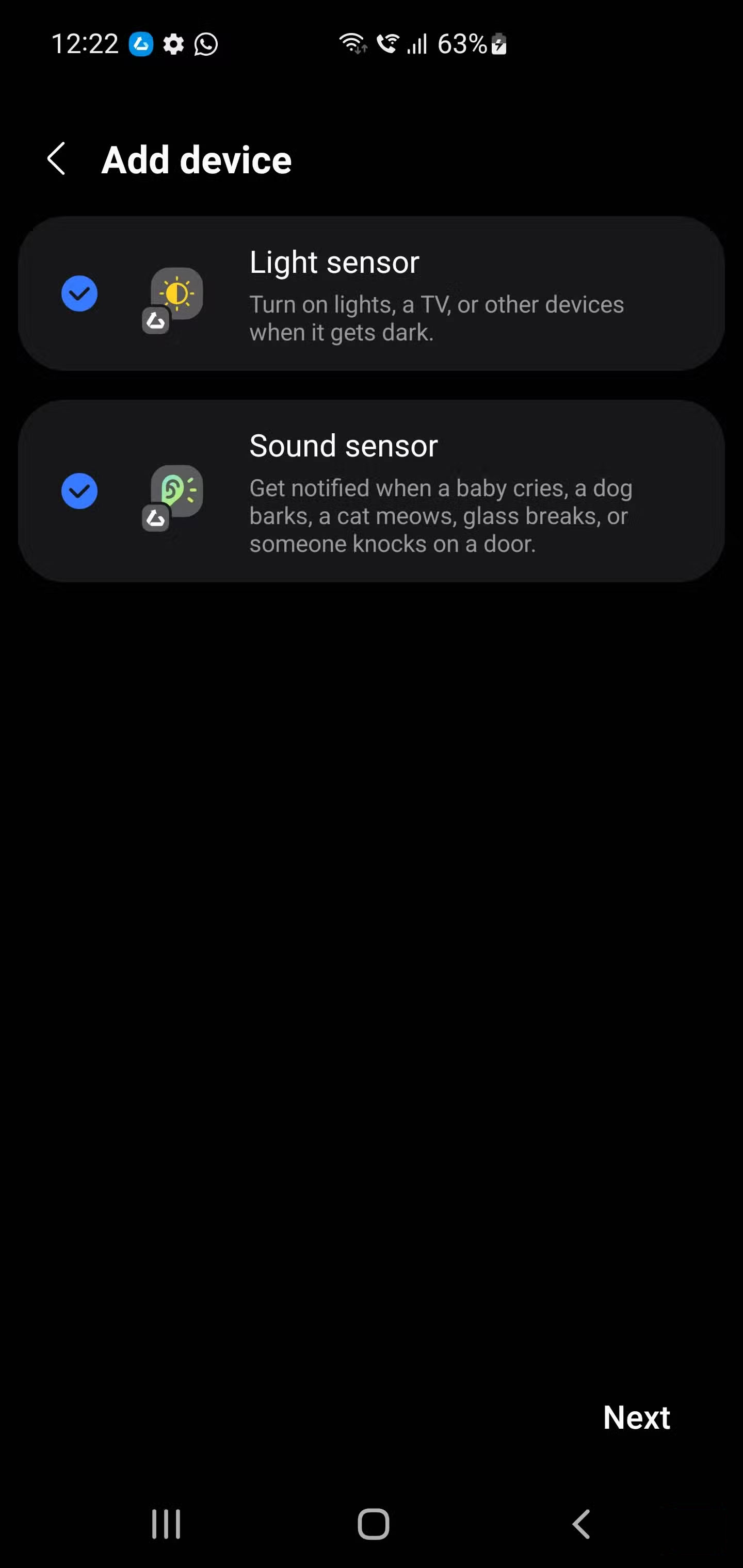743x1568 pixels.
Task: Go back from Add device
Action: click(57, 159)
